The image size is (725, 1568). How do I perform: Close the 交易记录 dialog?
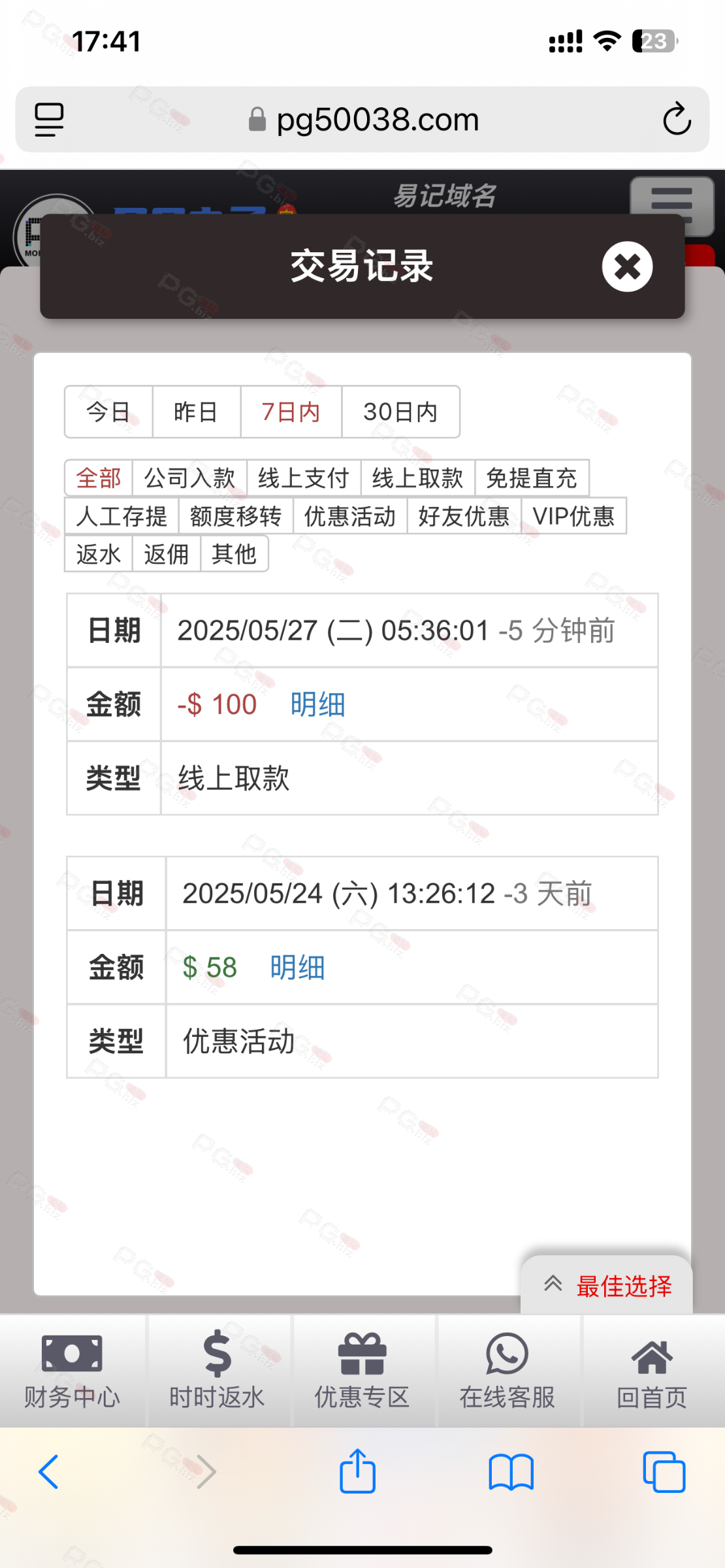pyautogui.click(x=627, y=267)
